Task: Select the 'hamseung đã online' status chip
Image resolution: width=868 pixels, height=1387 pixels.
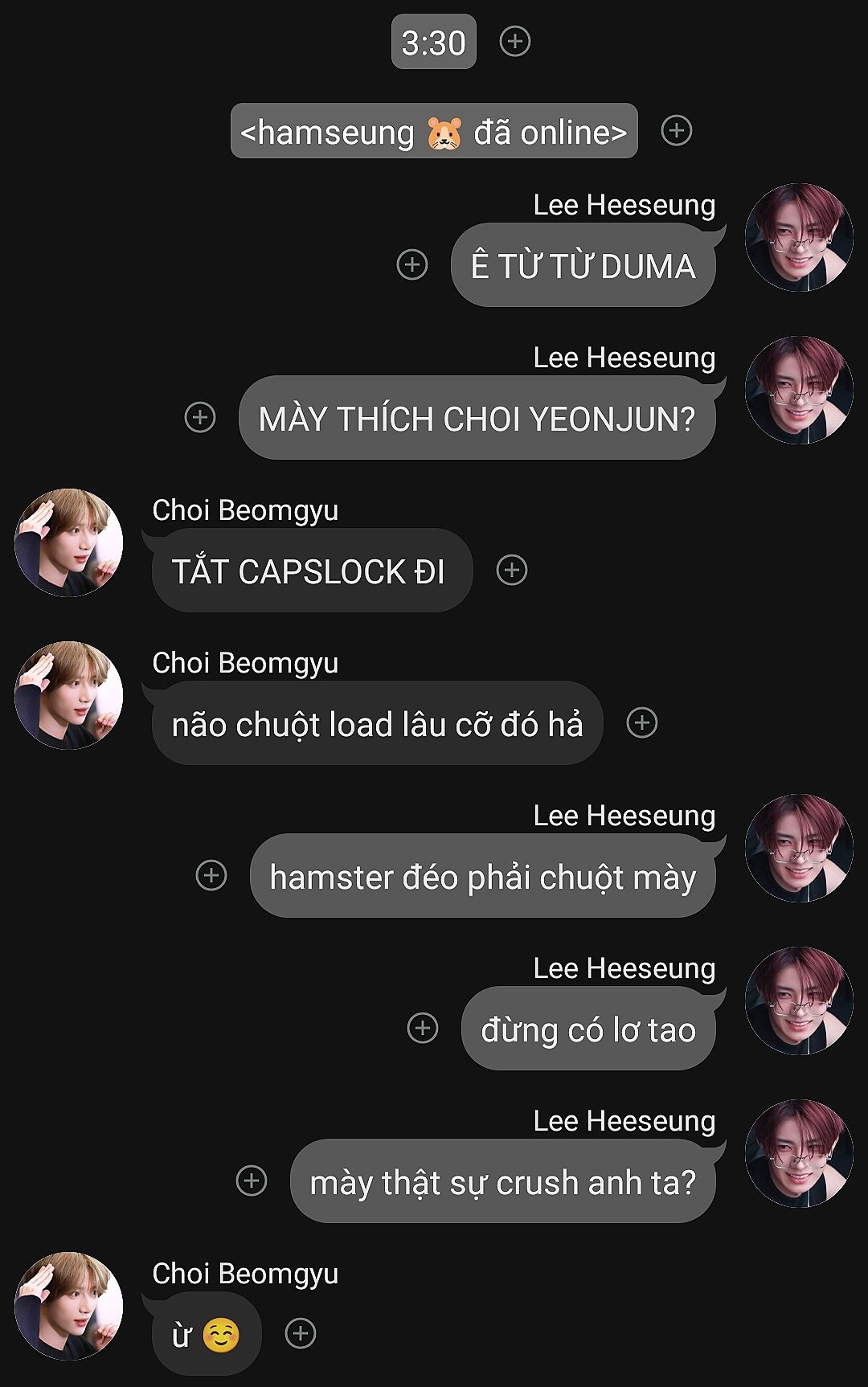Action: tap(433, 131)
